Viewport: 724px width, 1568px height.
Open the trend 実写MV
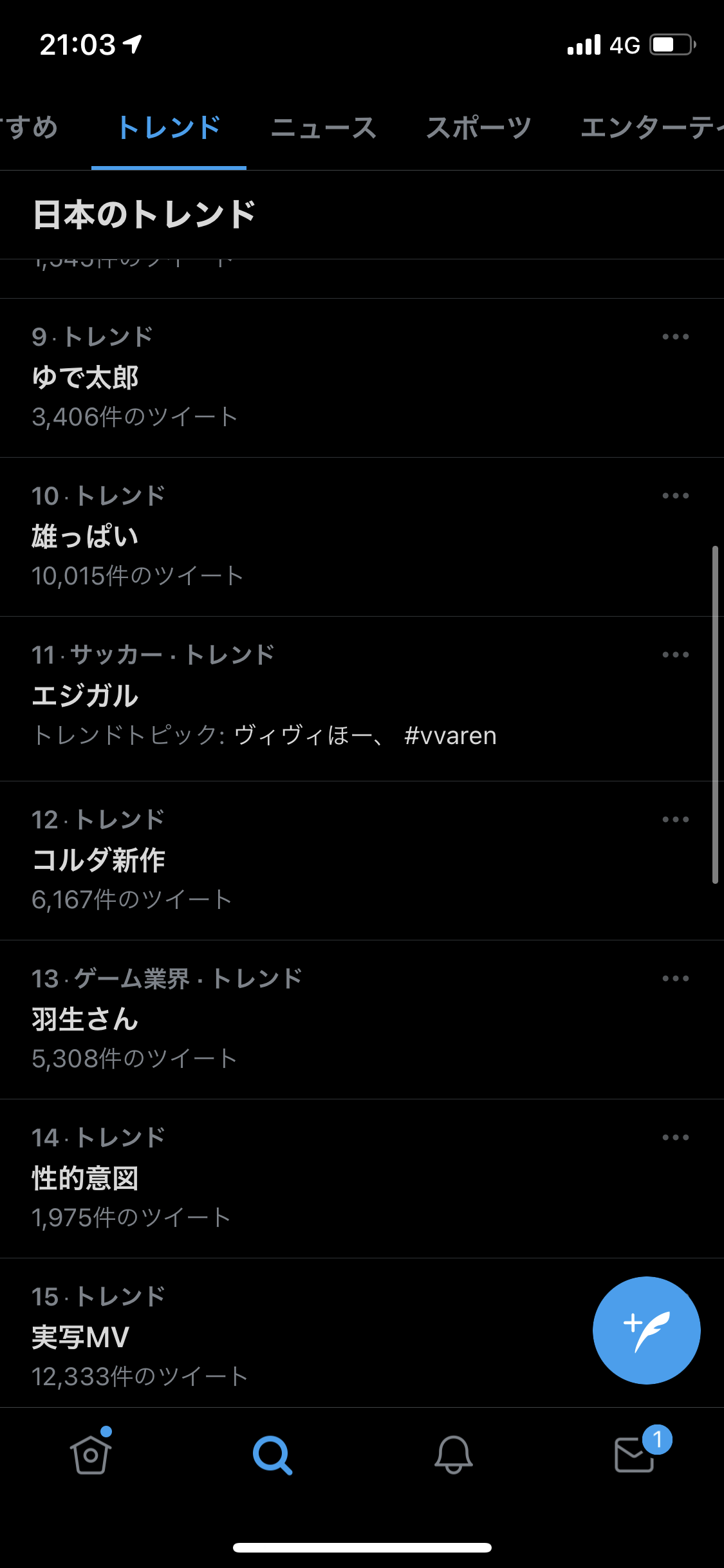(x=81, y=1337)
